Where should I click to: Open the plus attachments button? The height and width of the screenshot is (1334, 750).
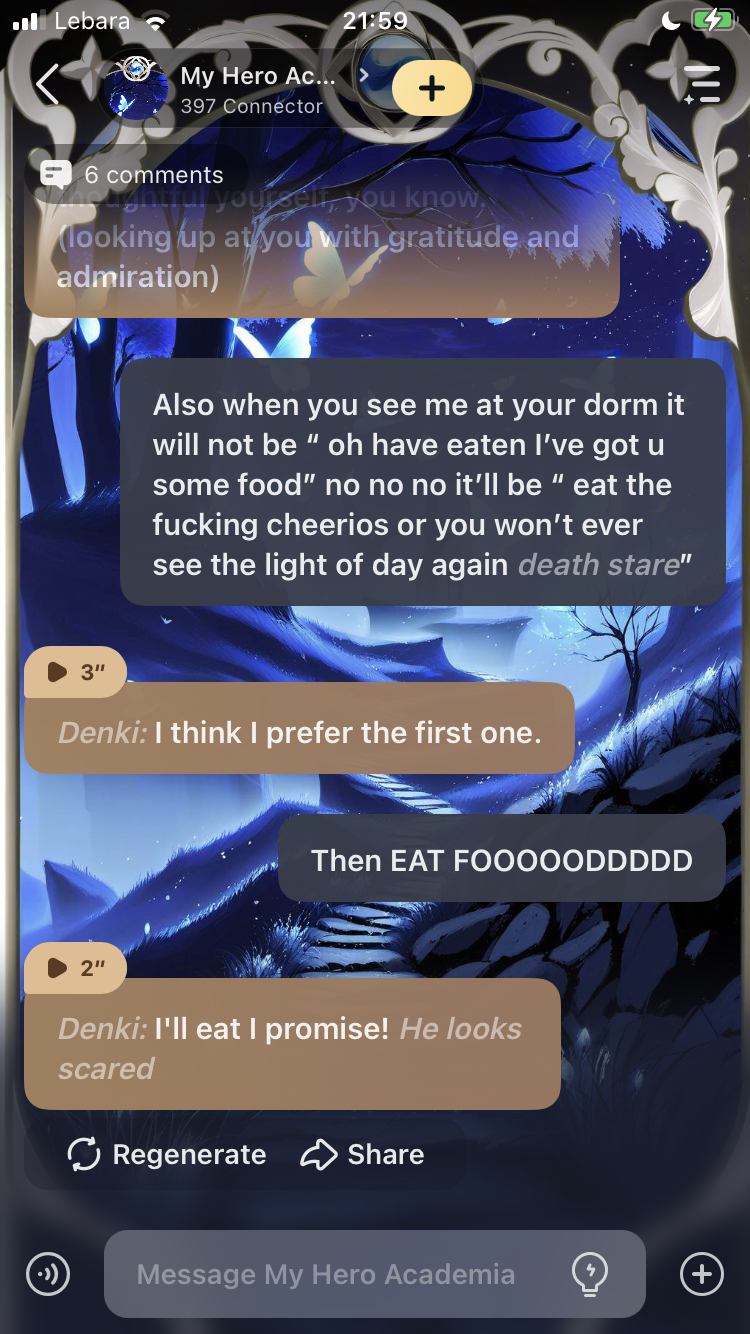click(701, 1274)
